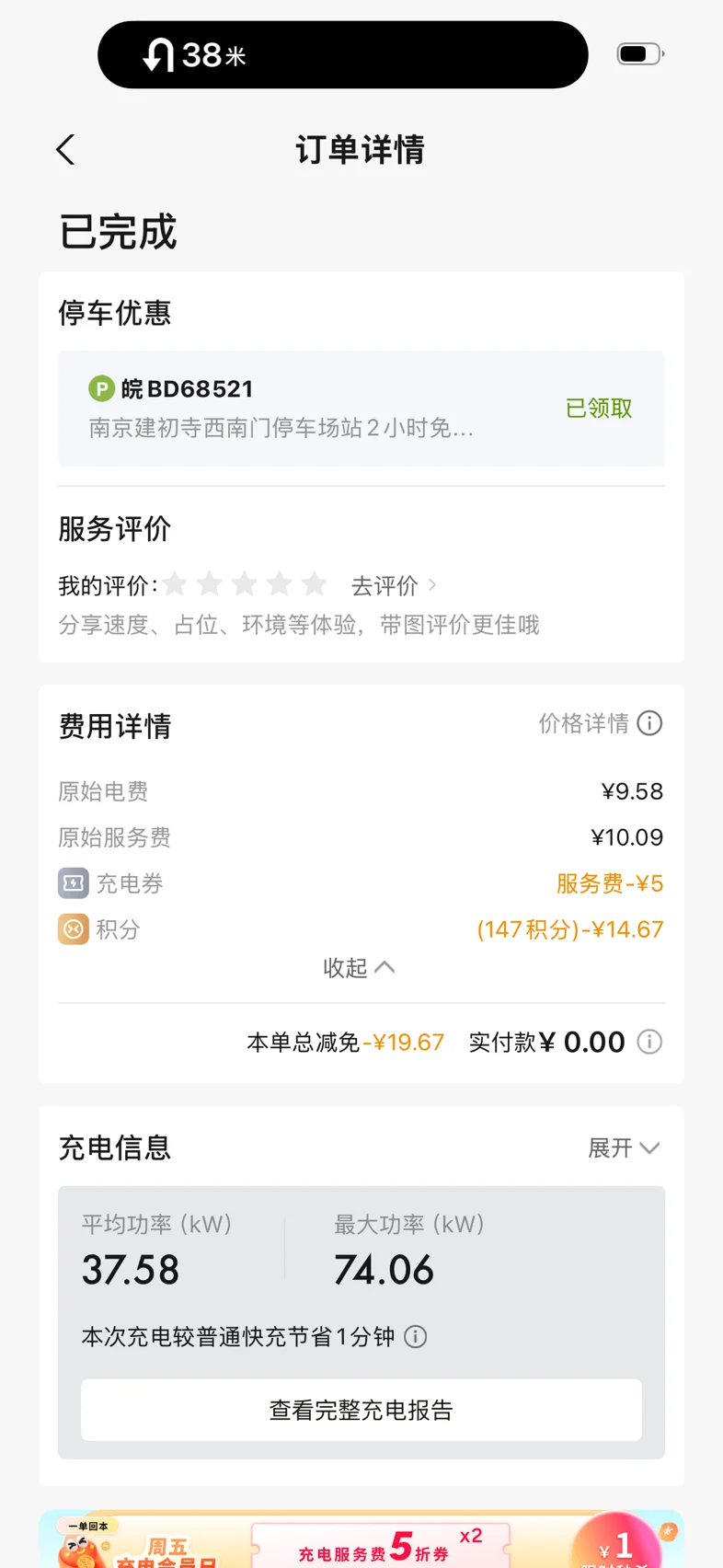
Task: Collapse fee details with 收起
Action: 359,967
